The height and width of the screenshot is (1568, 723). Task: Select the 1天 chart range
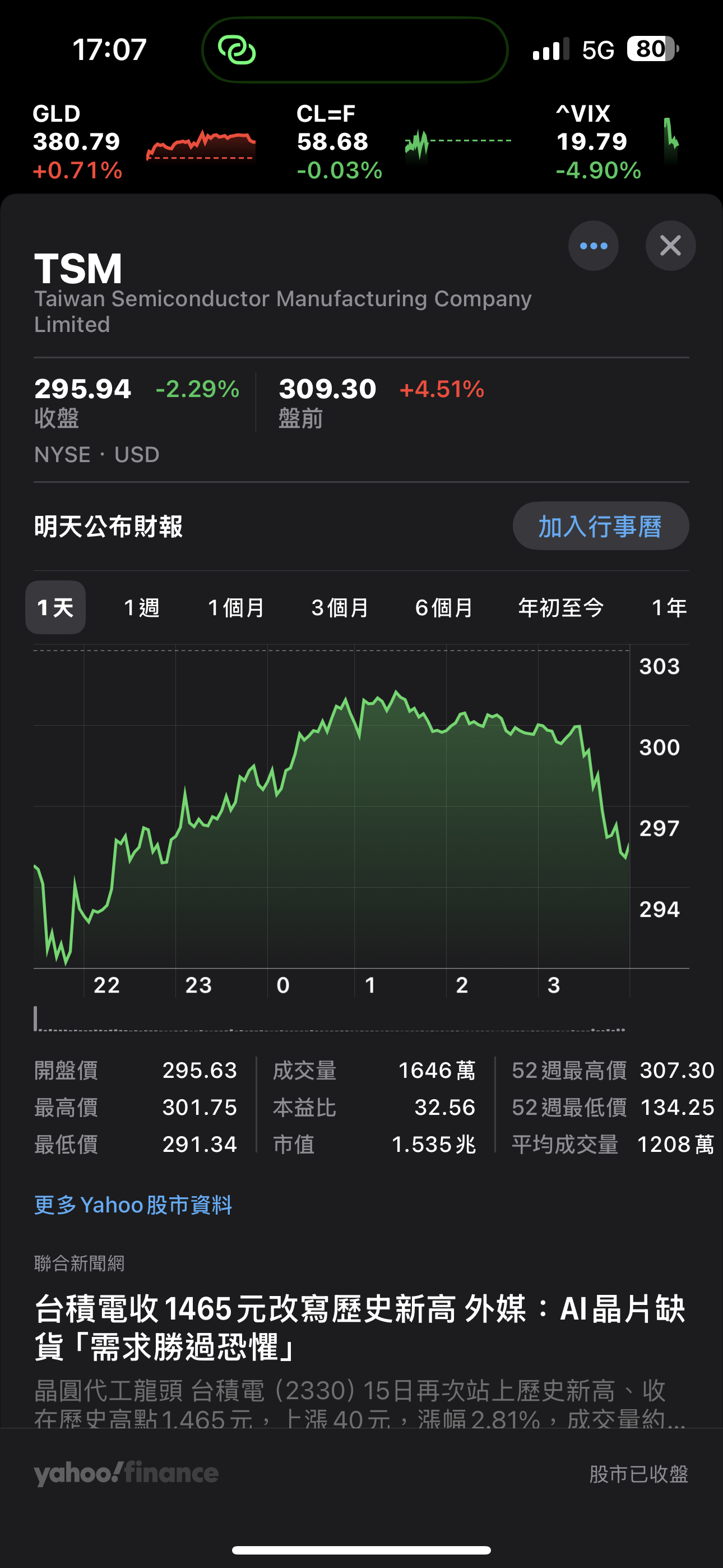55,607
